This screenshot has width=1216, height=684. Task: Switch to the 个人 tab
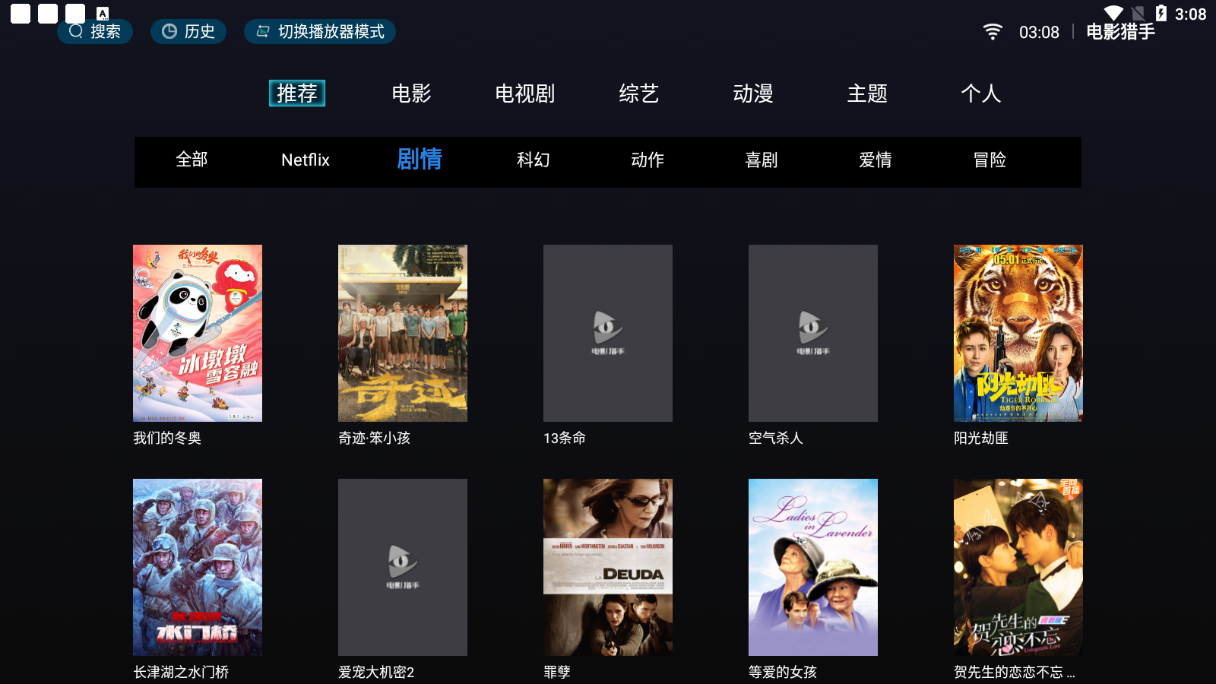click(981, 94)
